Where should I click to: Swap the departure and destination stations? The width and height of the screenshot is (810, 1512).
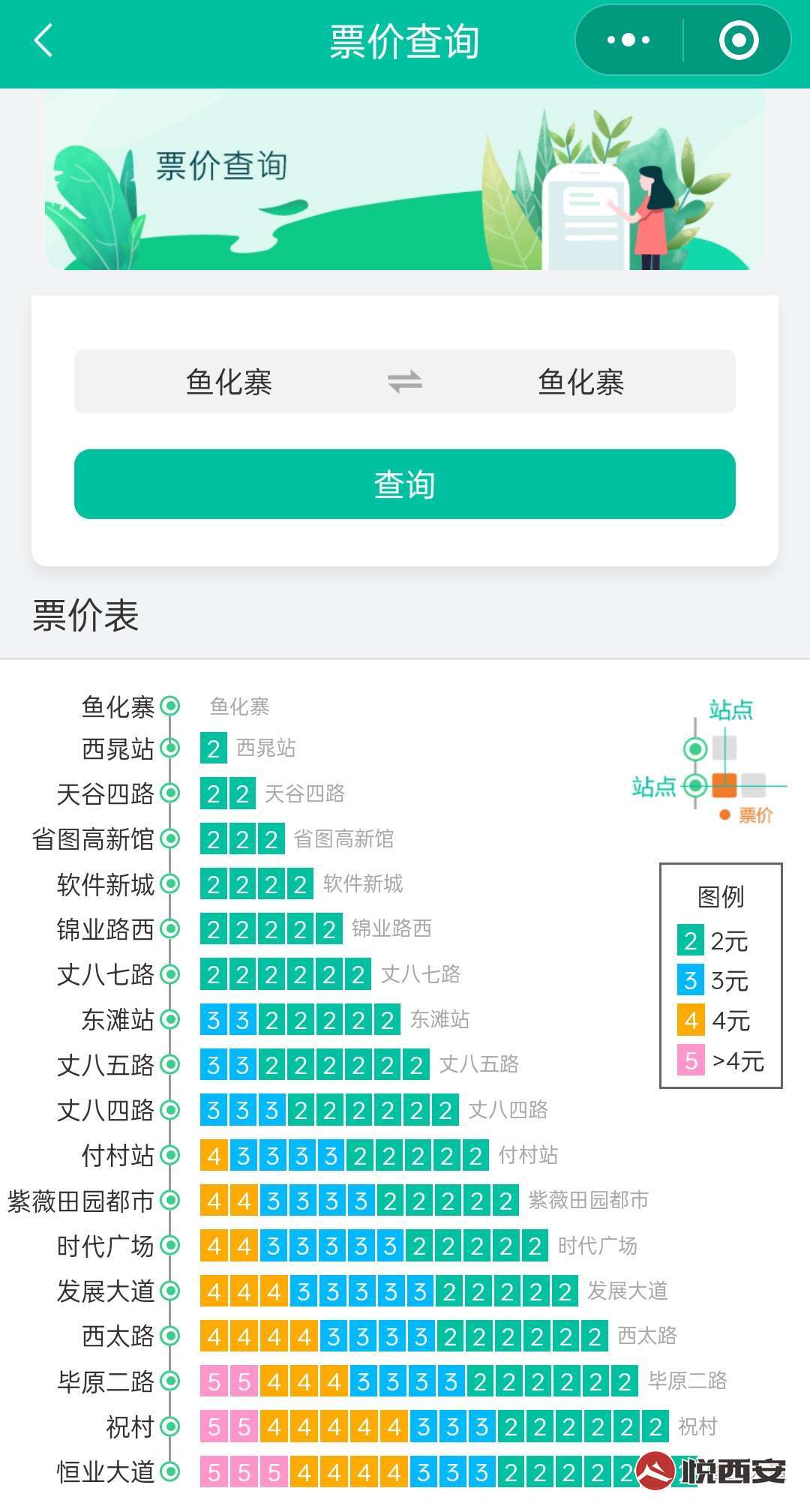(x=405, y=382)
